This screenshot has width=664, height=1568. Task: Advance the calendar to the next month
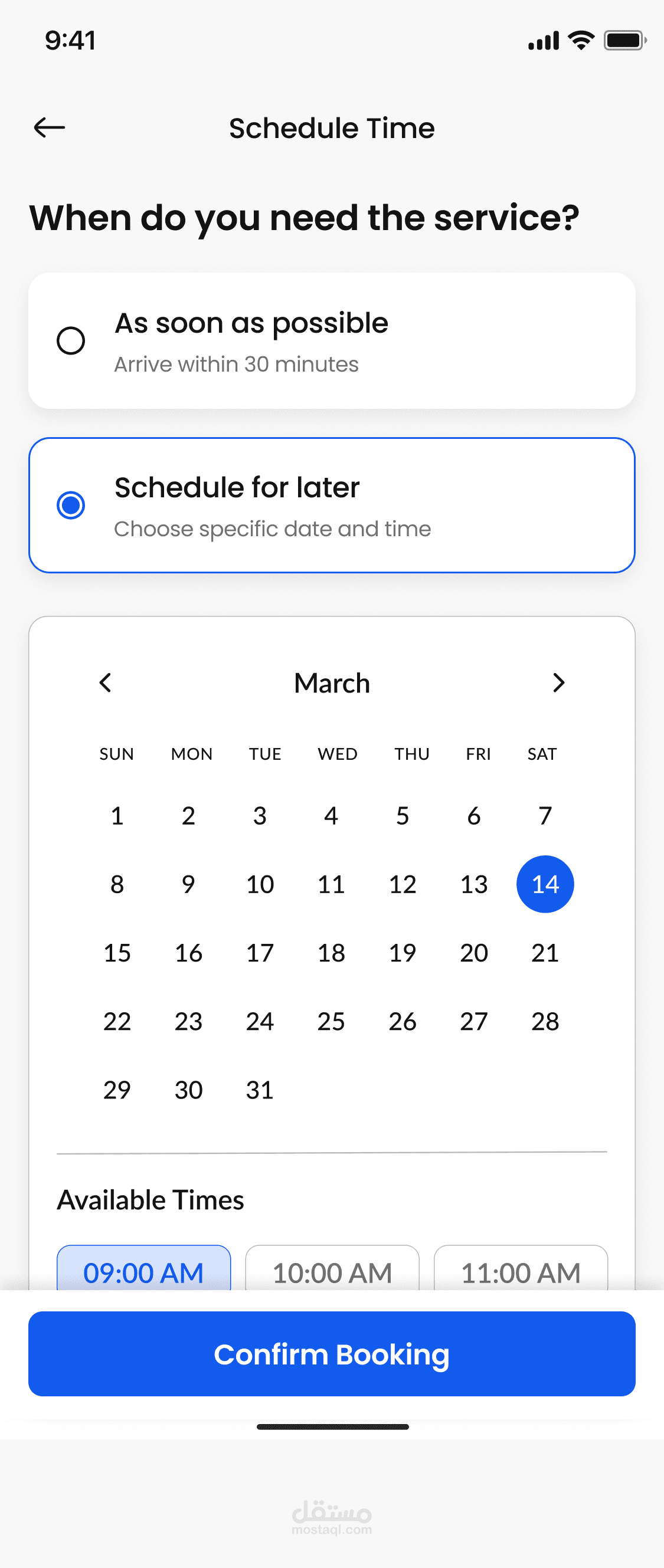click(x=558, y=683)
